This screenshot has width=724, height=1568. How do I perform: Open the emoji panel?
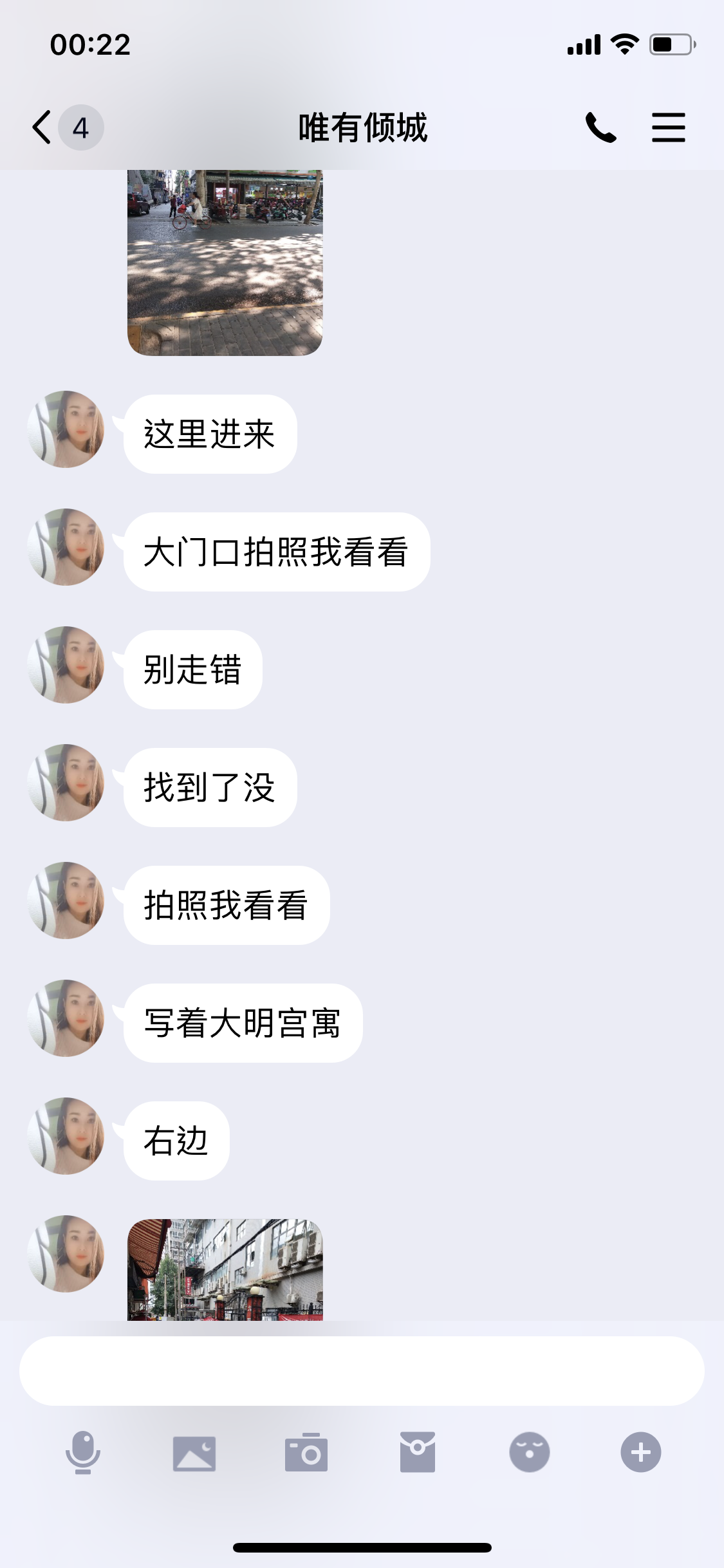[529, 1453]
